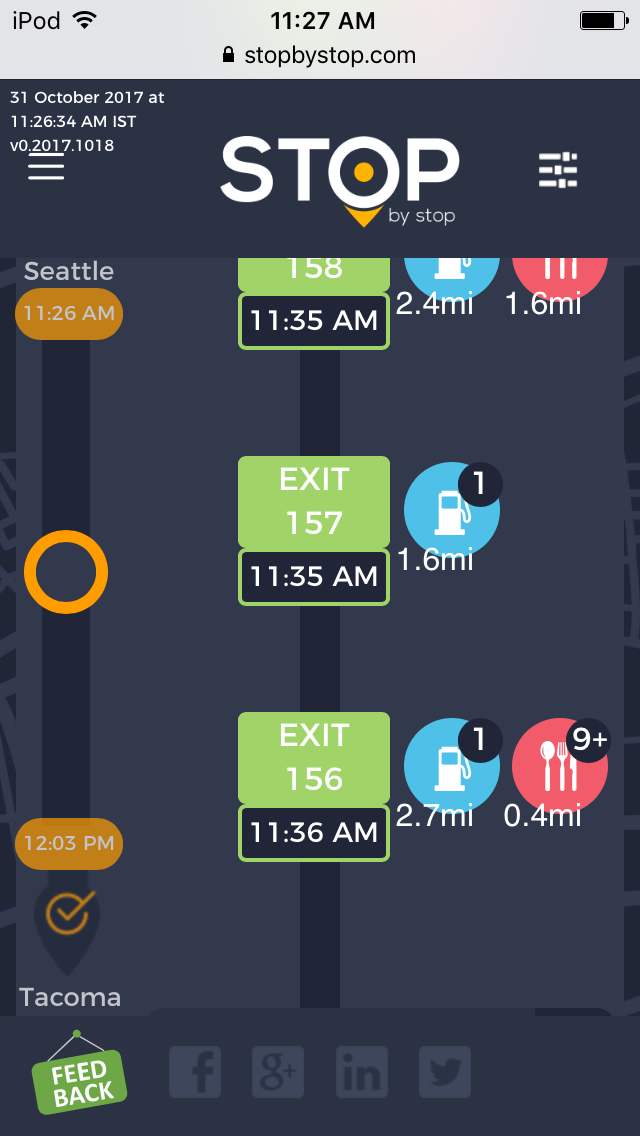This screenshot has height=1136, width=640.
Task: Share on LinkedIn
Action: pyautogui.click(x=361, y=1073)
